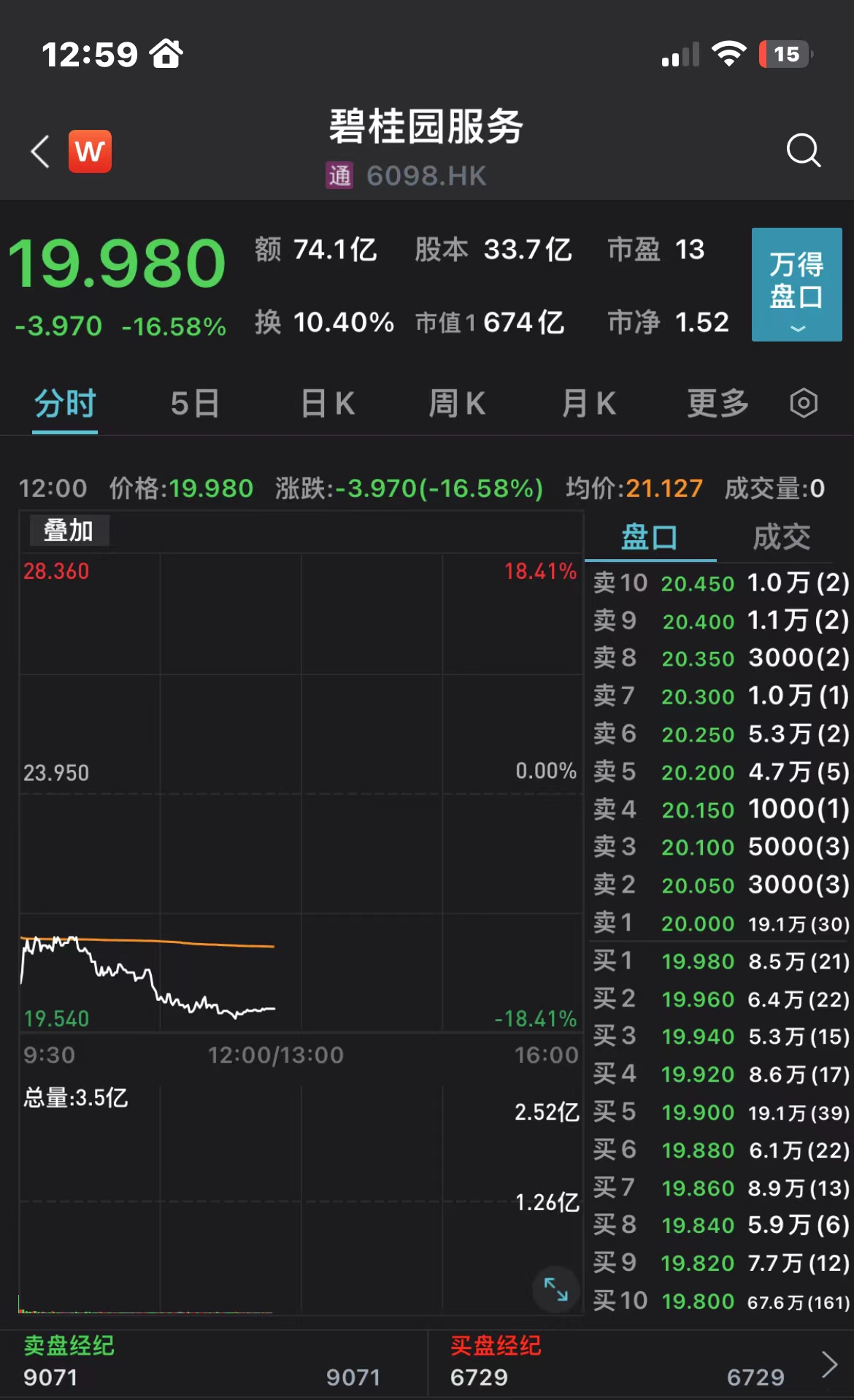The height and width of the screenshot is (1400, 854).
Task: Select the 盘口 order book tab
Action: point(649,537)
